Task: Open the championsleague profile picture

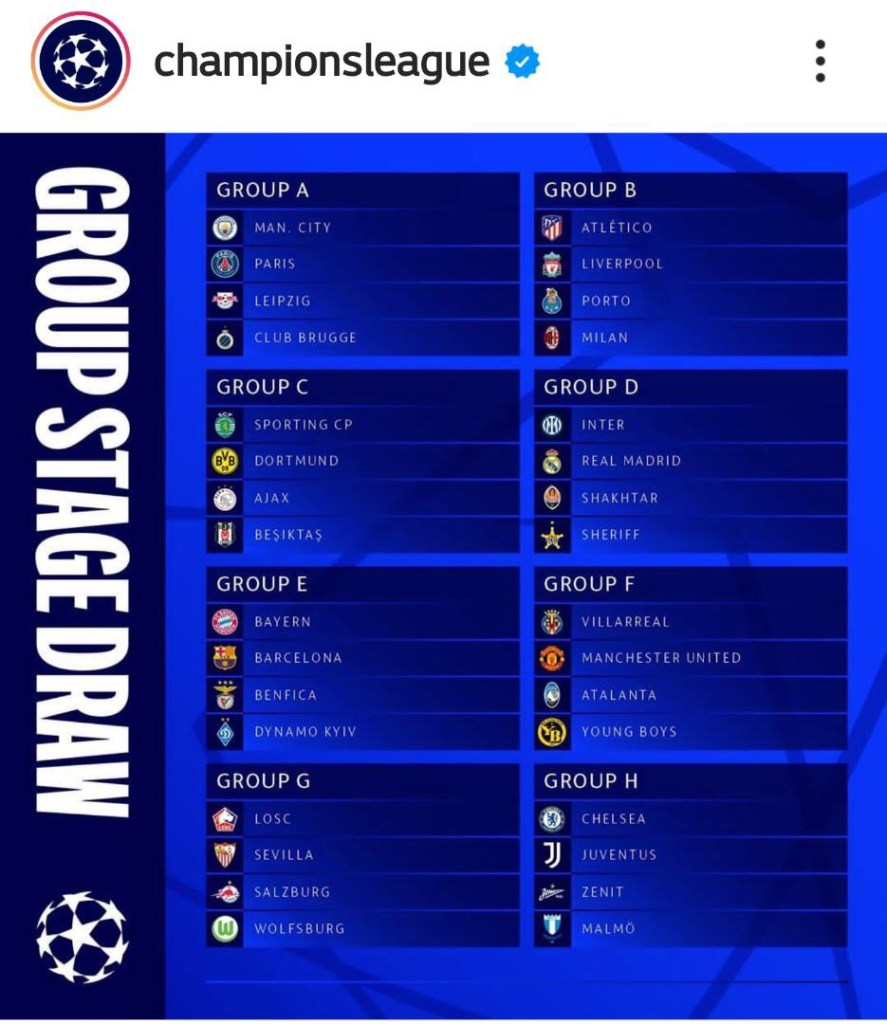Action: [x=81, y=63]
